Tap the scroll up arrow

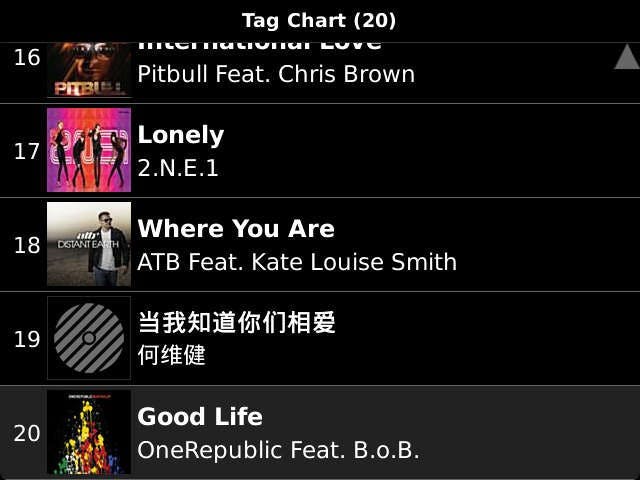click(626, 58)
